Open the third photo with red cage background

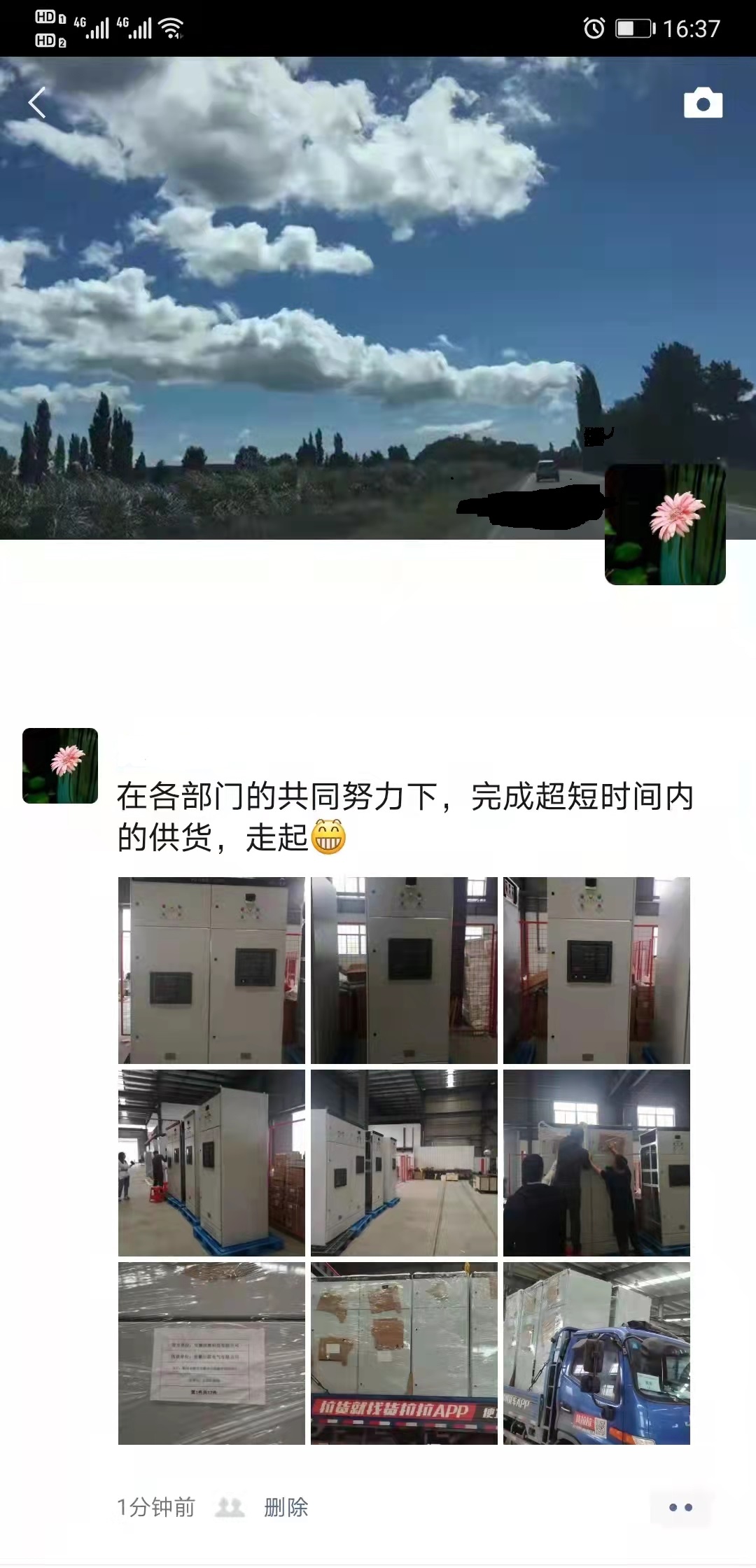click(596, 970)
